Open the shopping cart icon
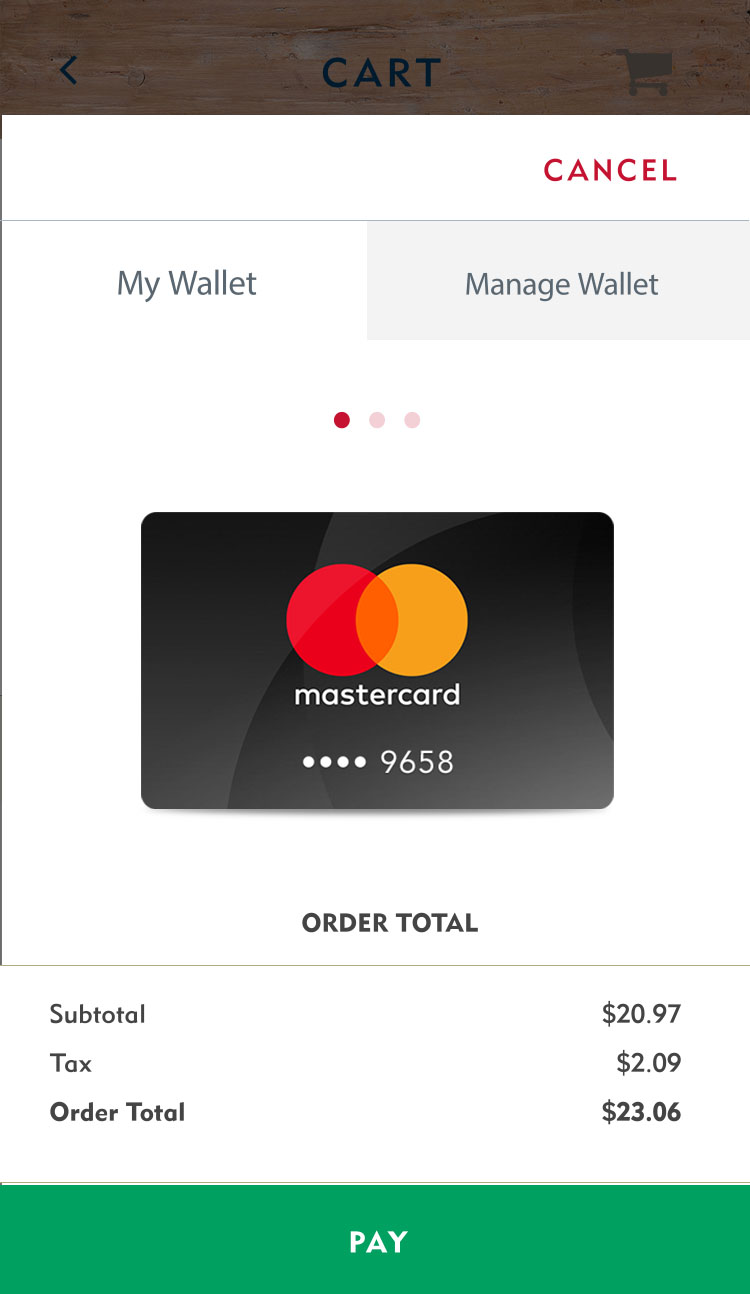Screen dimensions: 750x1294 point(643,71)
